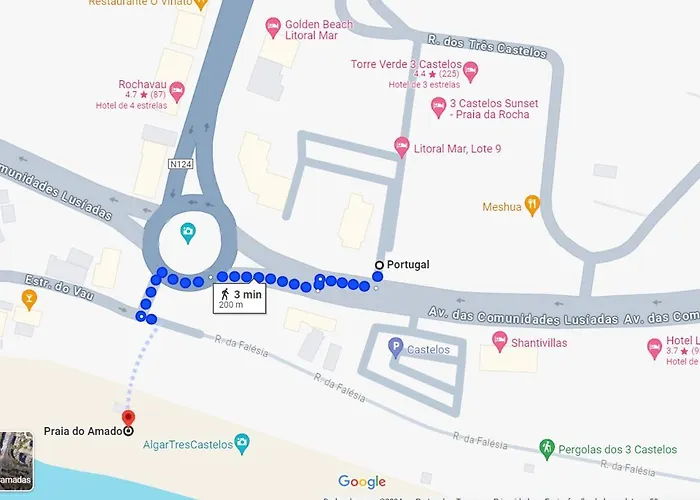Open the AlgarTresCastelos photo spot marker
The width and height of the screenshot is (700, 500).
240,443
